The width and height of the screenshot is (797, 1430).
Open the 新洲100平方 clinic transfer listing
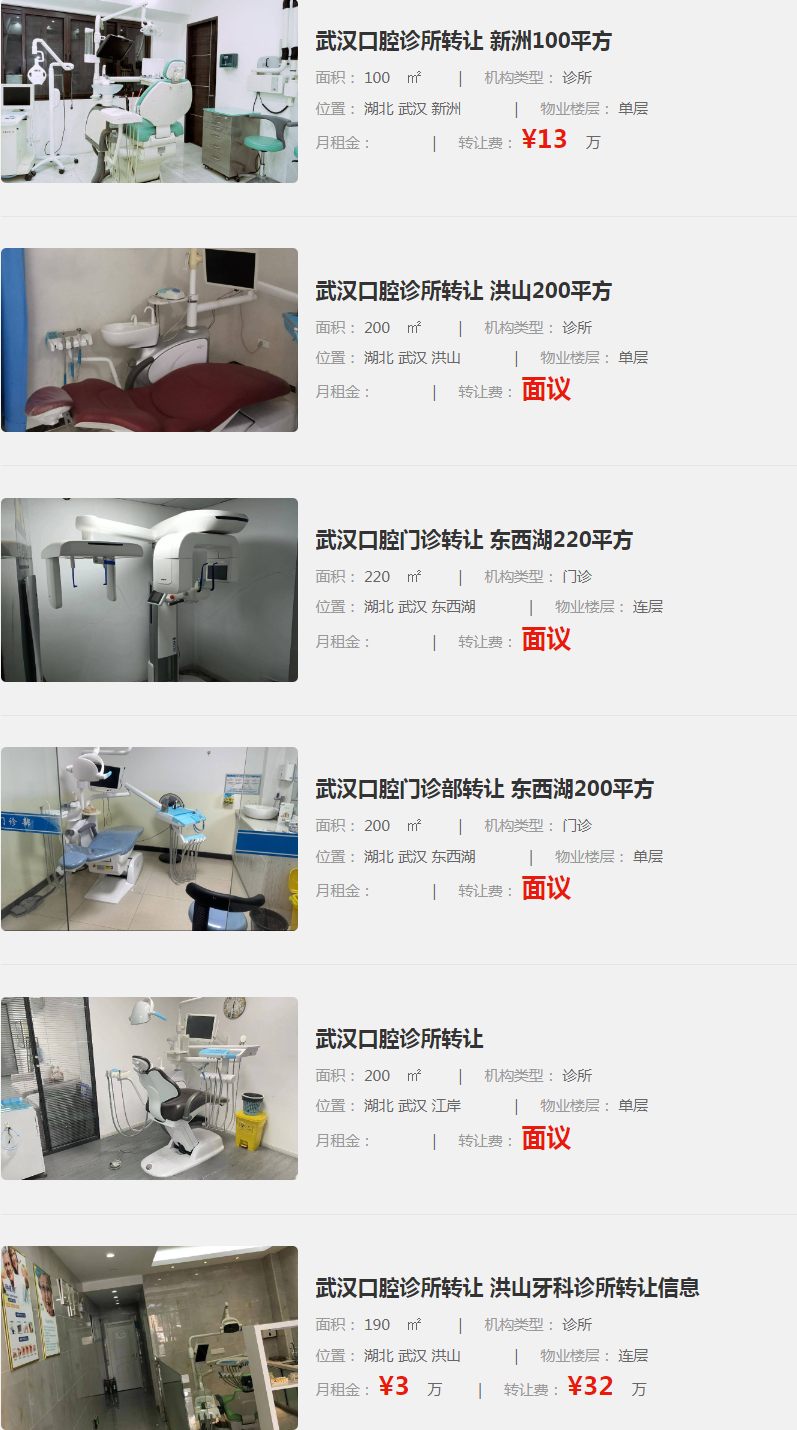click(x=463, y=41)
